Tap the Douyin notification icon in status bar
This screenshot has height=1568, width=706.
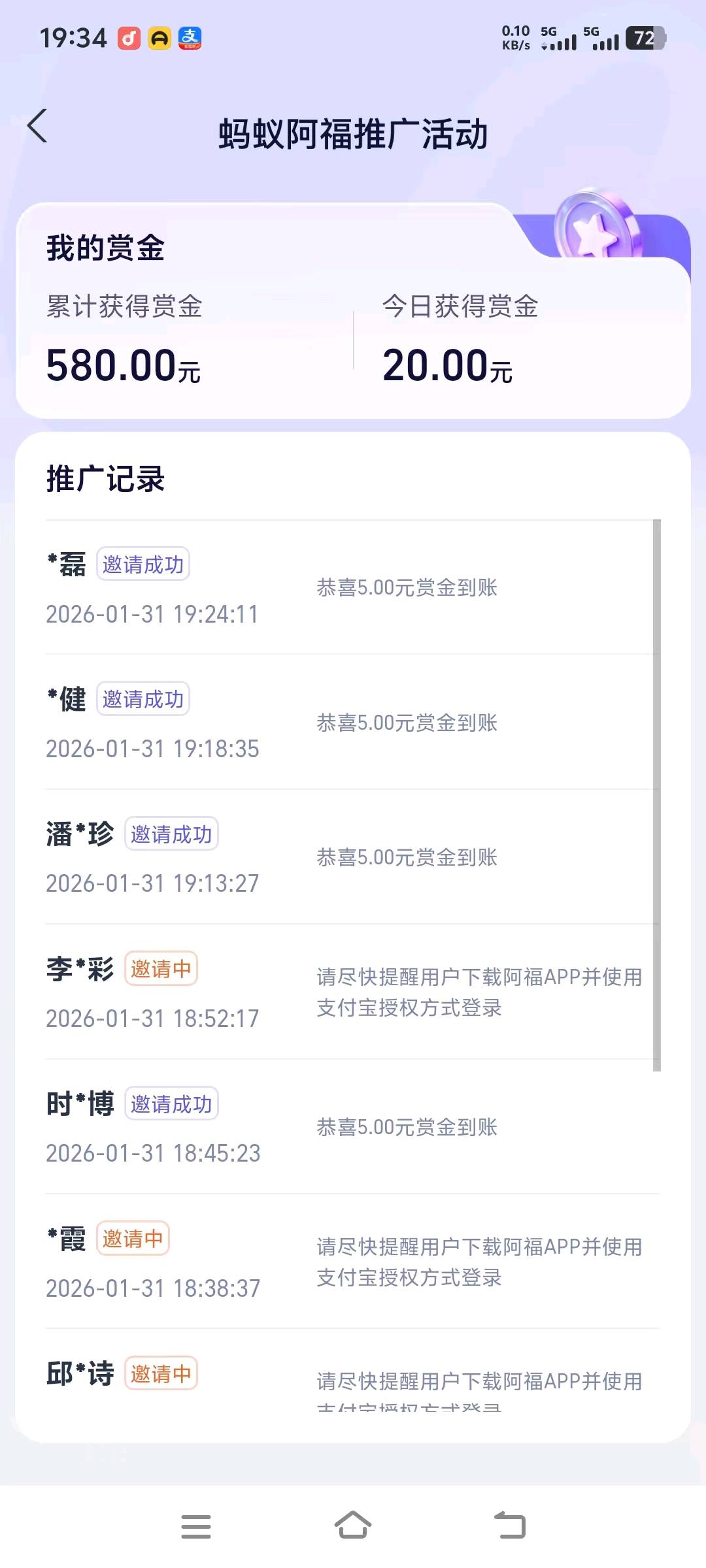click(130, 38)
